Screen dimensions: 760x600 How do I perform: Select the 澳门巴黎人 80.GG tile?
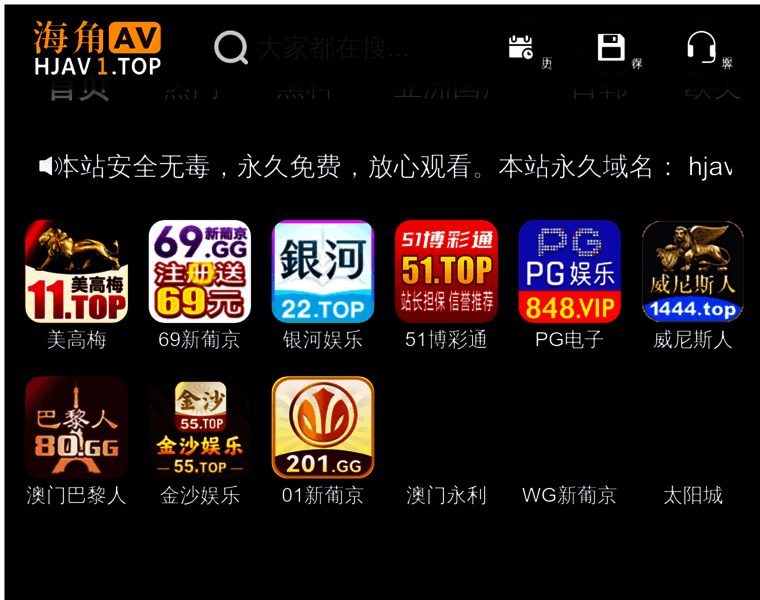coord(76,428)
